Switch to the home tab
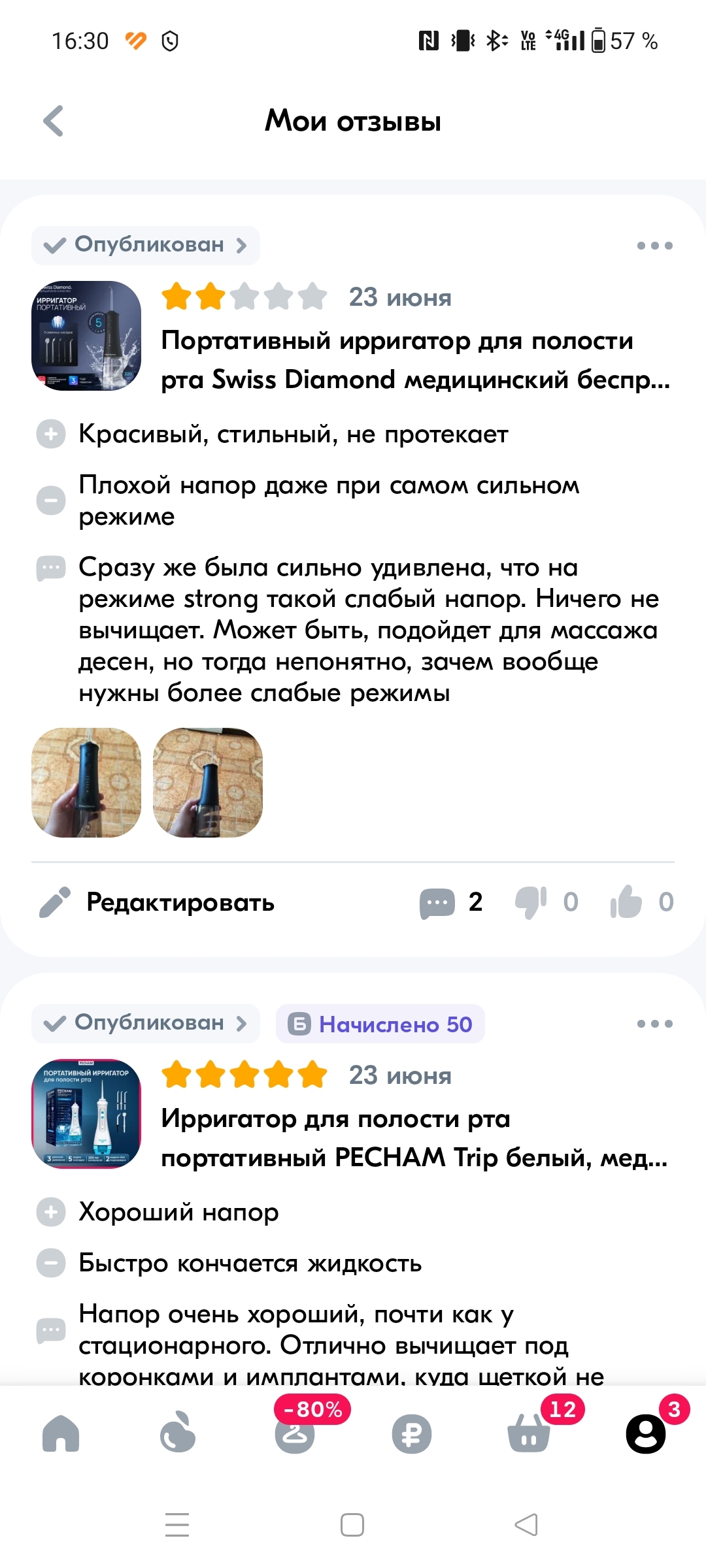 point(60,1434)
